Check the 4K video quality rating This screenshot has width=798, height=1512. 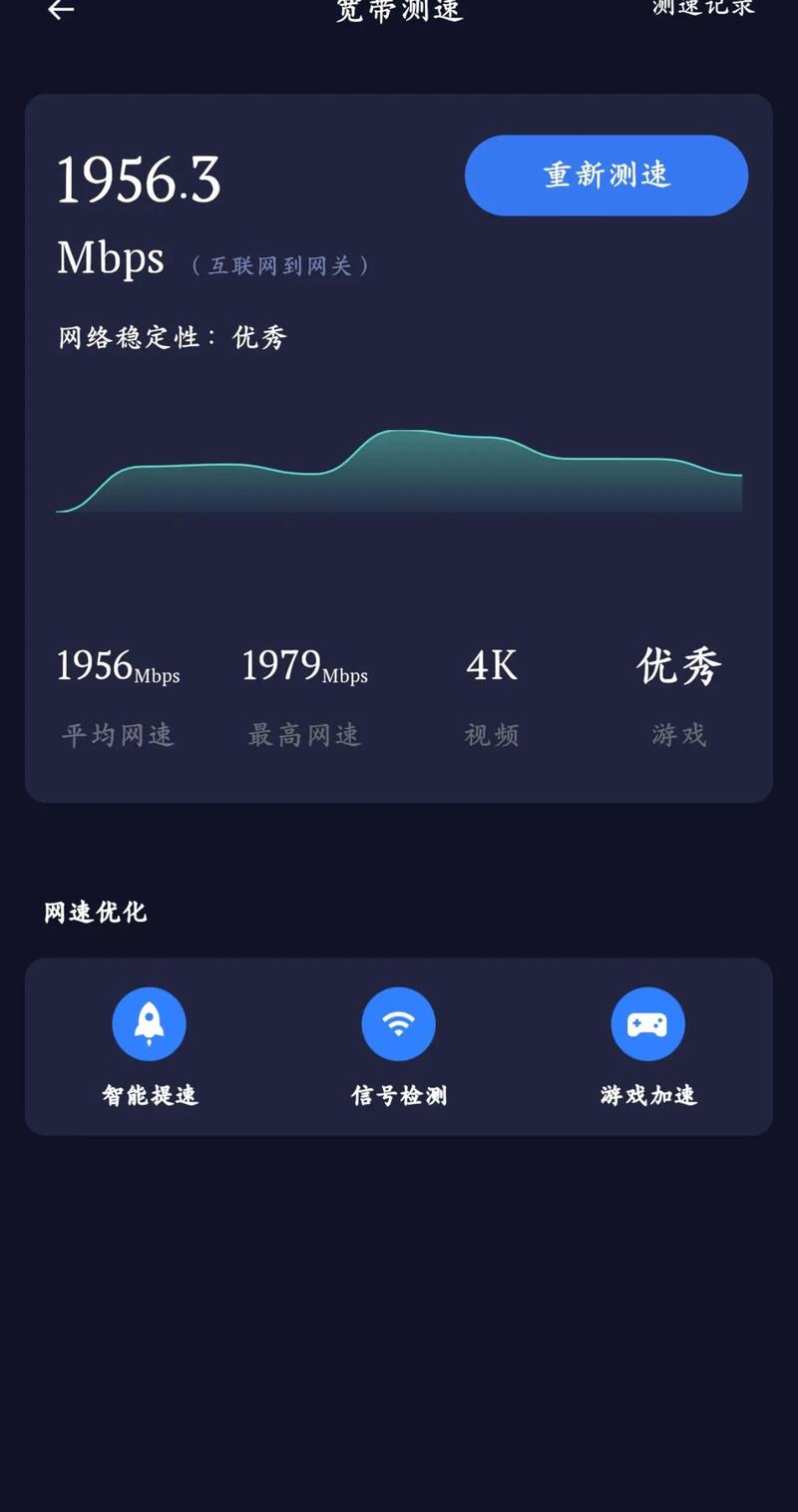(x=491, y=666)
